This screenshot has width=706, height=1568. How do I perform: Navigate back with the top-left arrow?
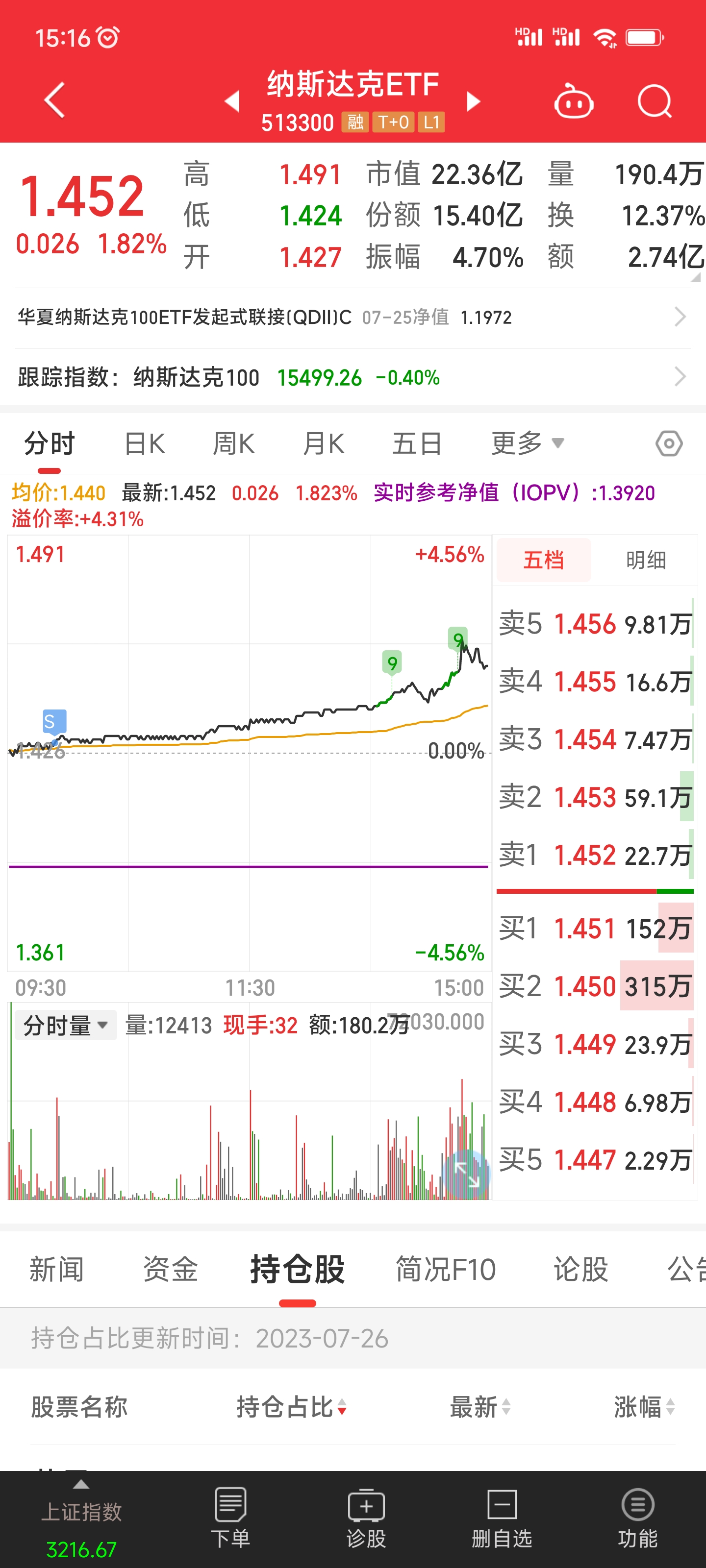tap(53, 100)
